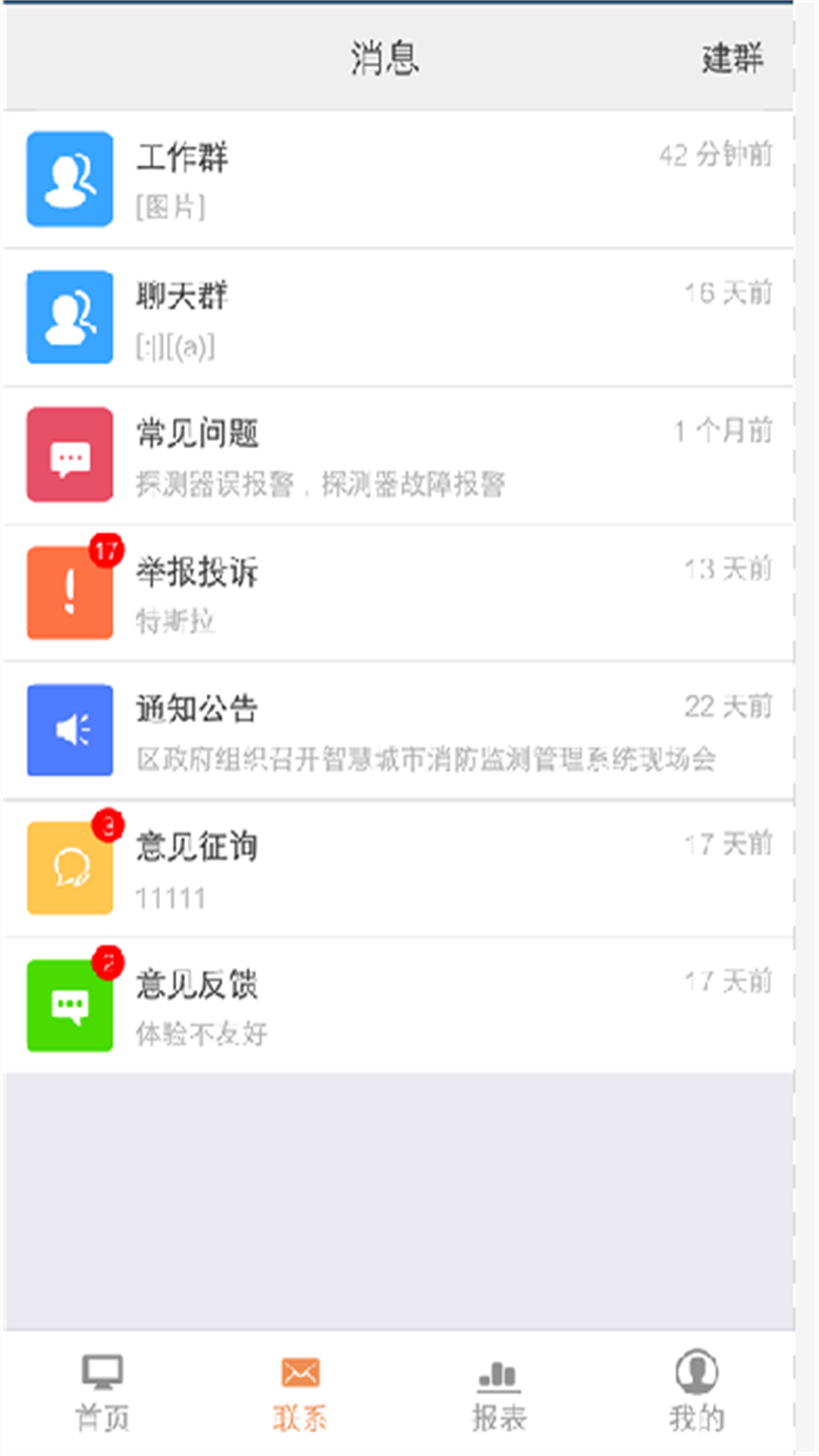Select the 联系 tab
Viewport: 819px width, 1456px height.
300,1394
